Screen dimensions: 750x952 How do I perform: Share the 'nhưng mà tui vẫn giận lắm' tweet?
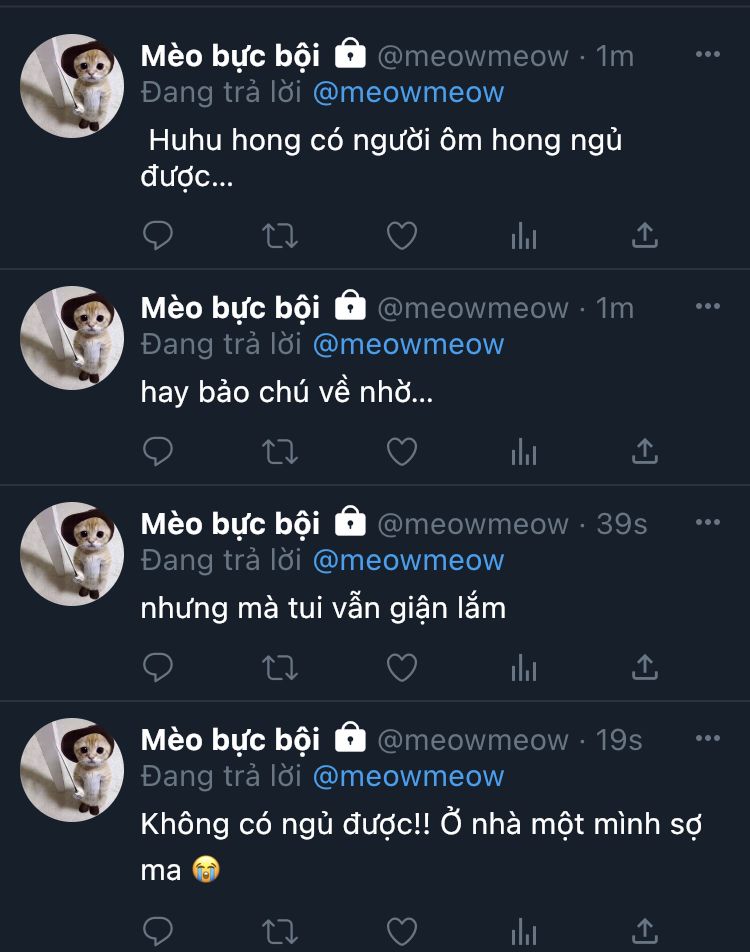(645, 667)
